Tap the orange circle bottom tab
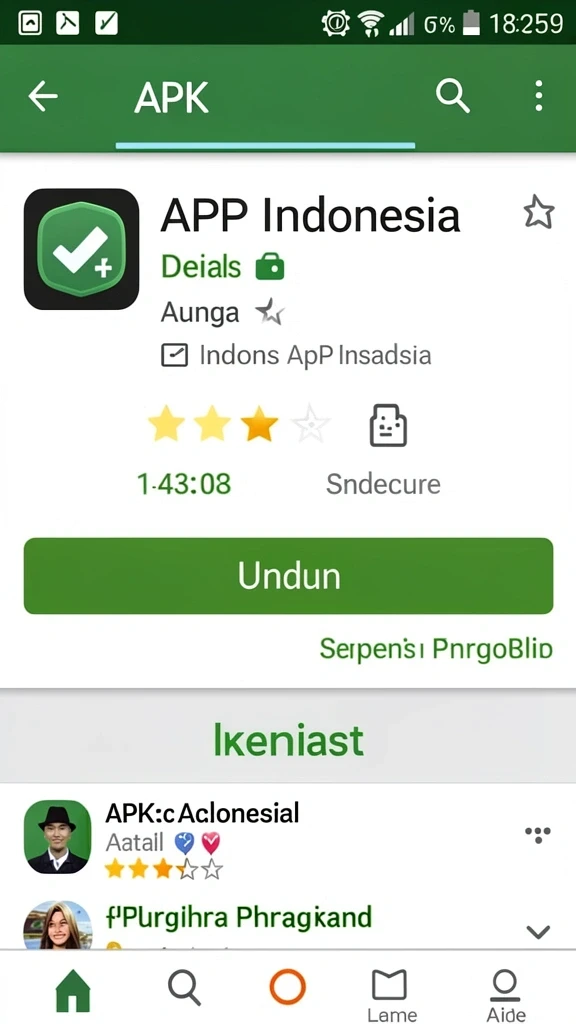This screenshot has width=576, height=1024. click(288, 986)
